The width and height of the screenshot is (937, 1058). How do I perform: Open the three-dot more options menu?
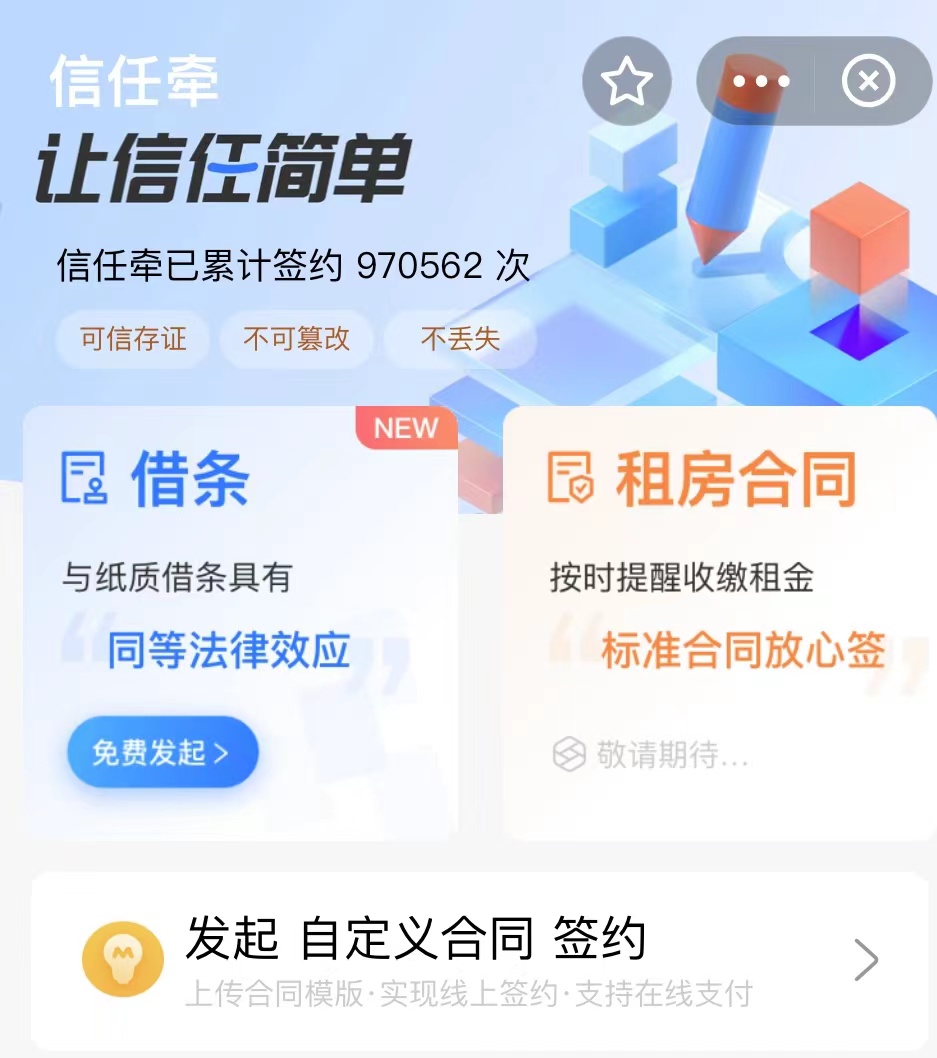[x=761, y=81]
